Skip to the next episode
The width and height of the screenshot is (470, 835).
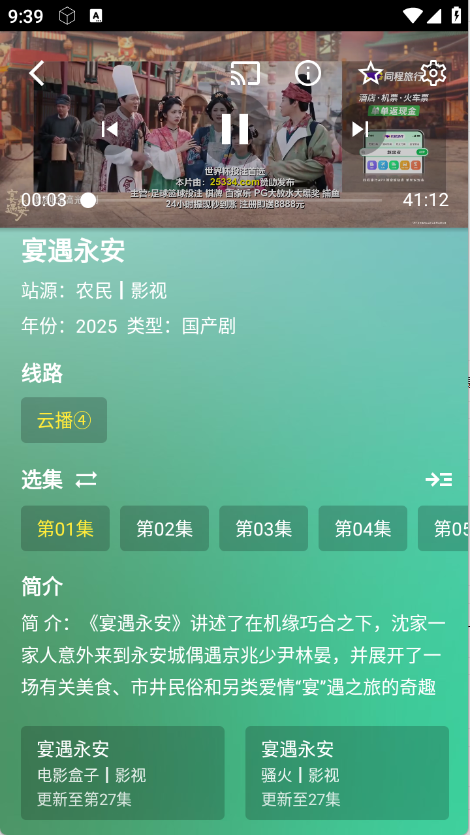pos(360,129)
